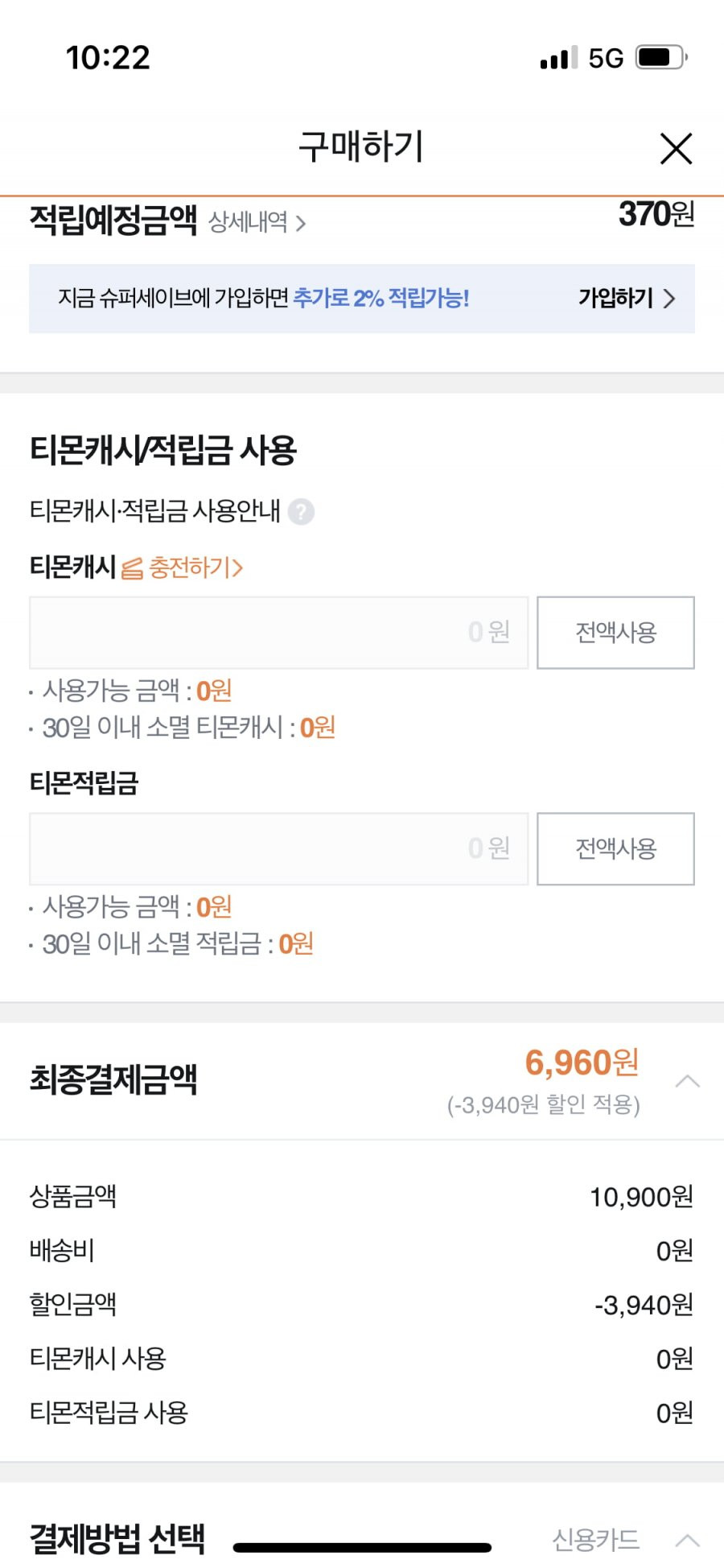
Task: Tap 가입하기 on the 슈퍼세이브 banner
Action: coord(627,299)
